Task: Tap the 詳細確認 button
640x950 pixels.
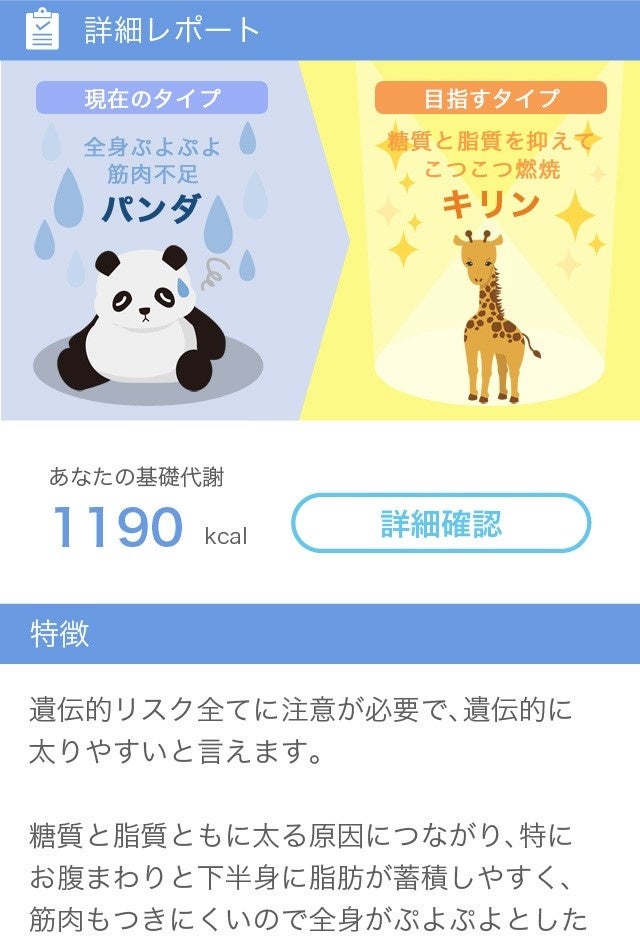Action: 441,523
